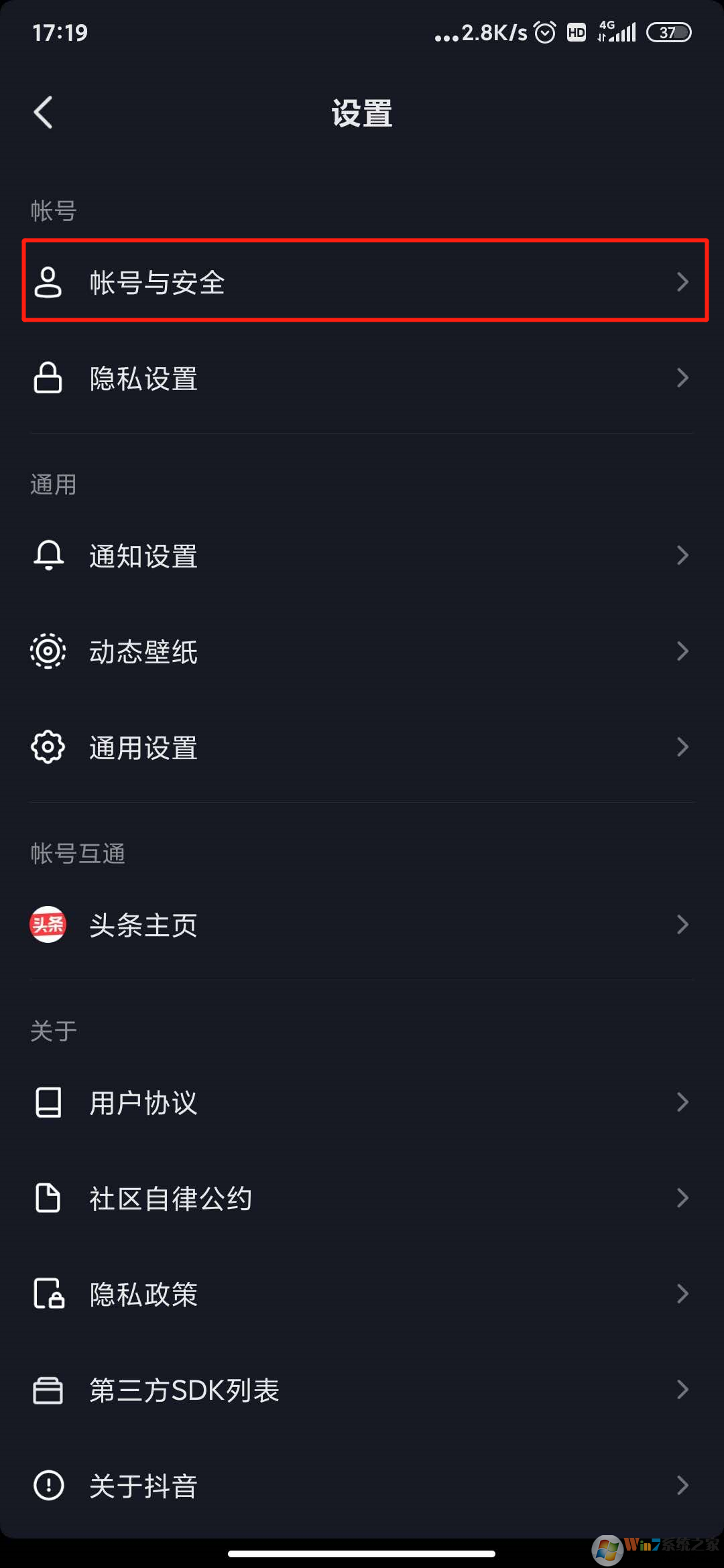The width and height of the screenshot is (724, 1568).
Task: Tap the back arrow at top left
Action: pos(44,112)
